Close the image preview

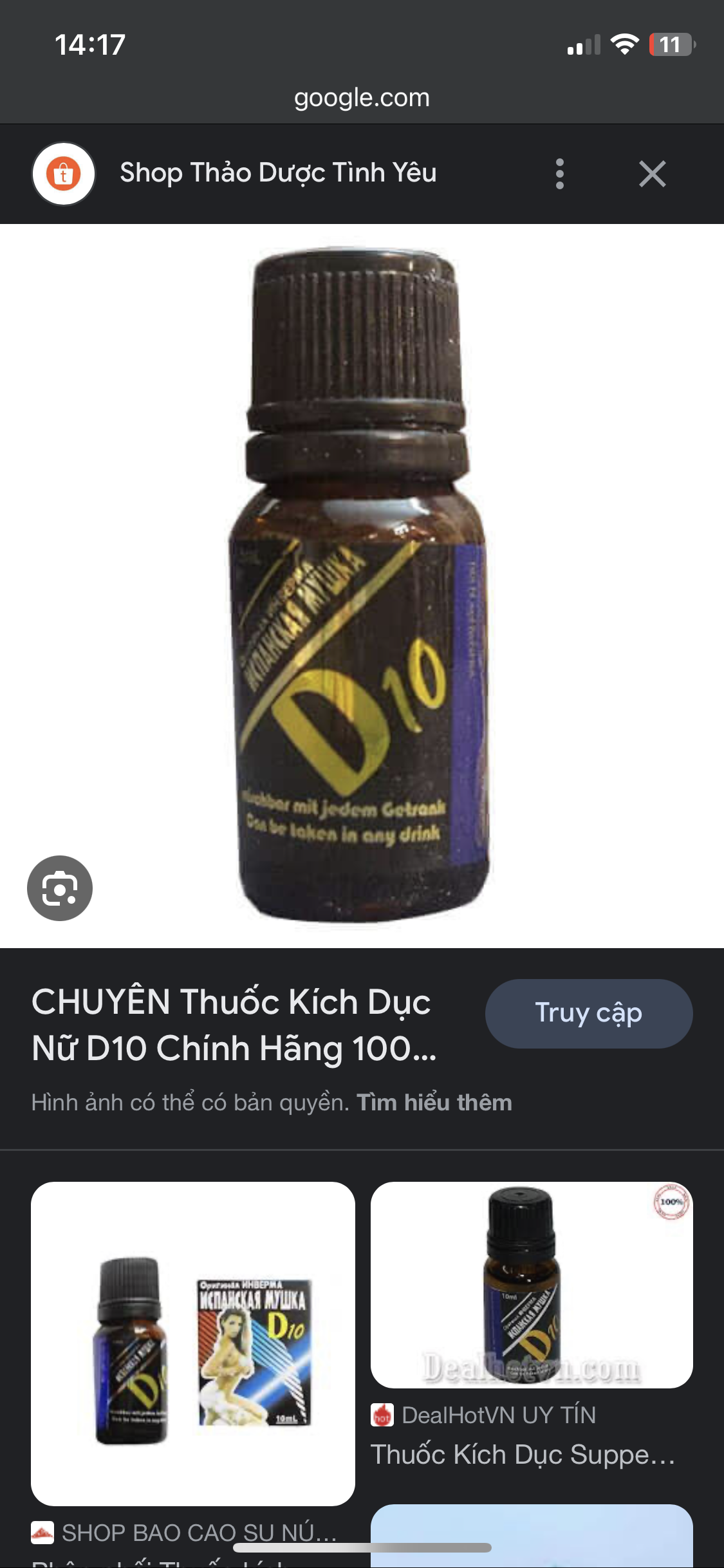652,174
